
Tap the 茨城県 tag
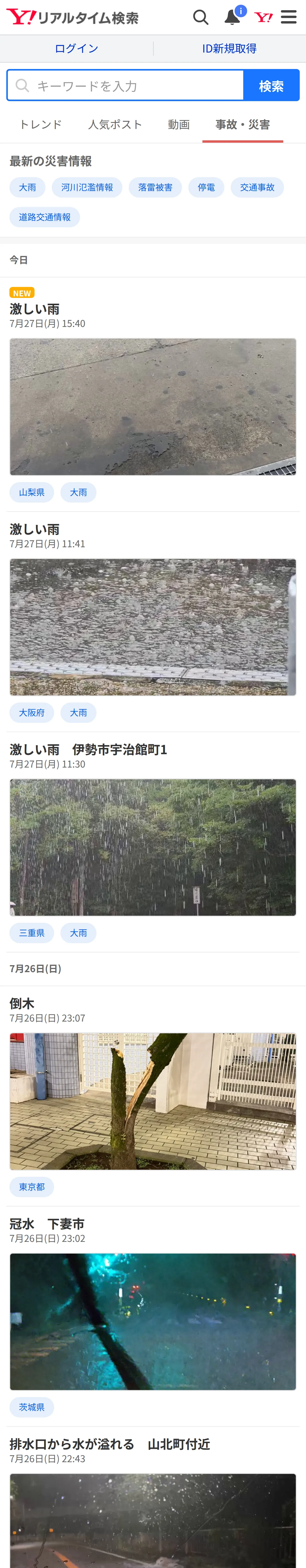(x=32, y=1407)
